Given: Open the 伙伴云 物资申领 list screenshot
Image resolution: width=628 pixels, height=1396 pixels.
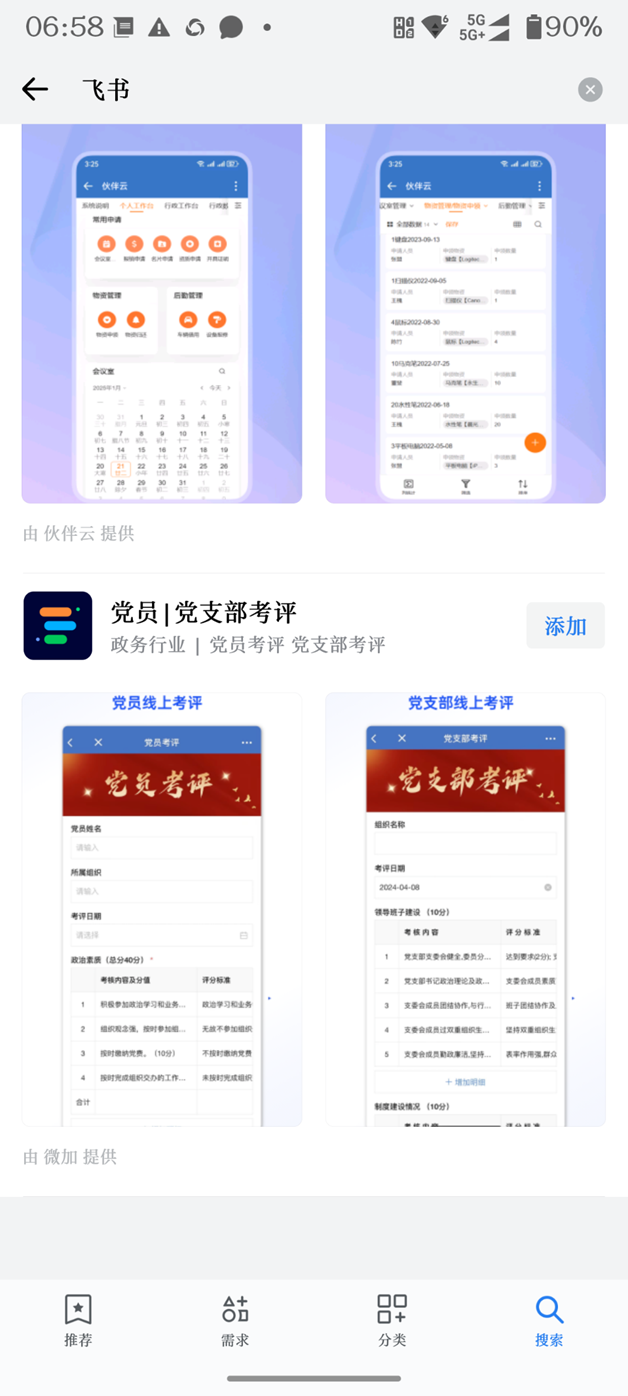Looking at the screenshot, I should pyautogui.click(x=465, y=313).
